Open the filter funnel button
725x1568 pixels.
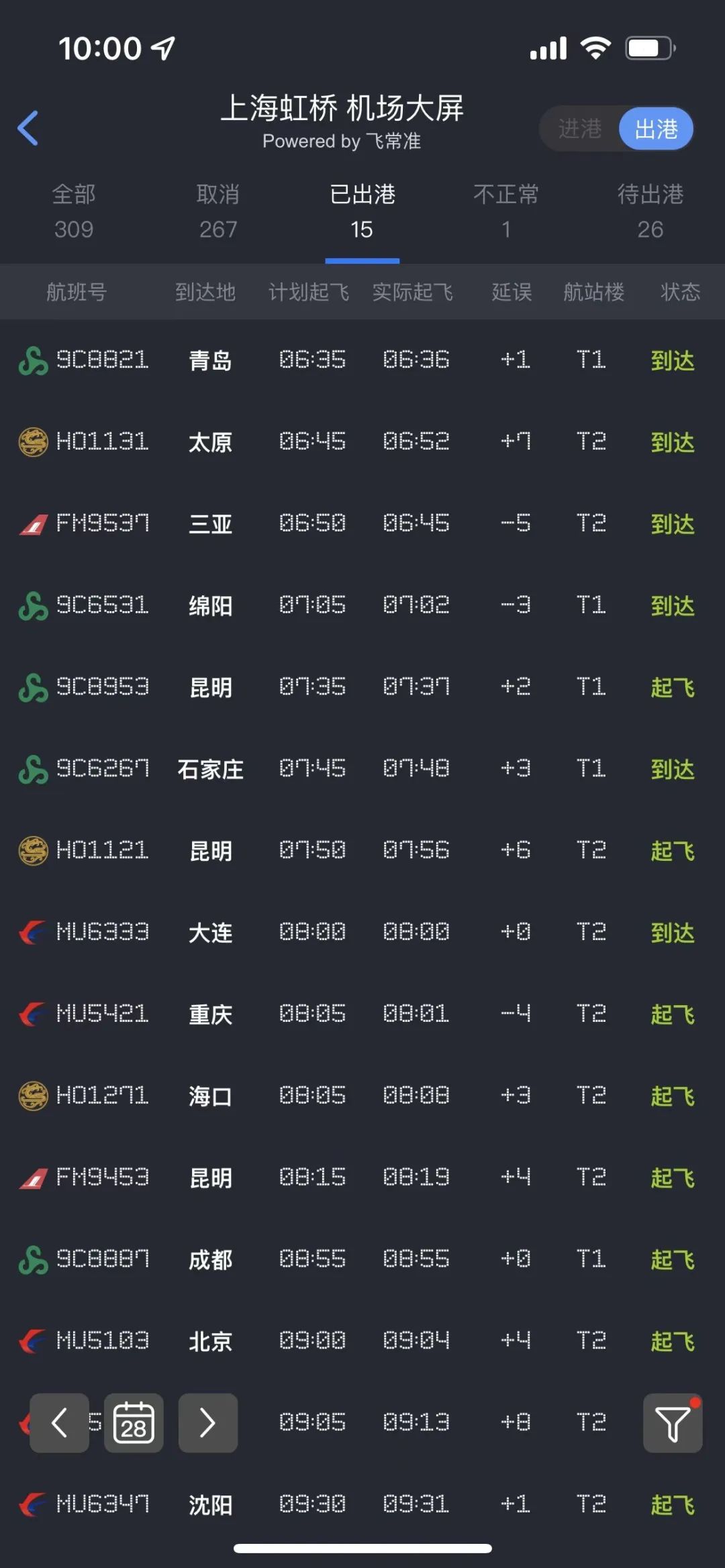point(673,1422)
